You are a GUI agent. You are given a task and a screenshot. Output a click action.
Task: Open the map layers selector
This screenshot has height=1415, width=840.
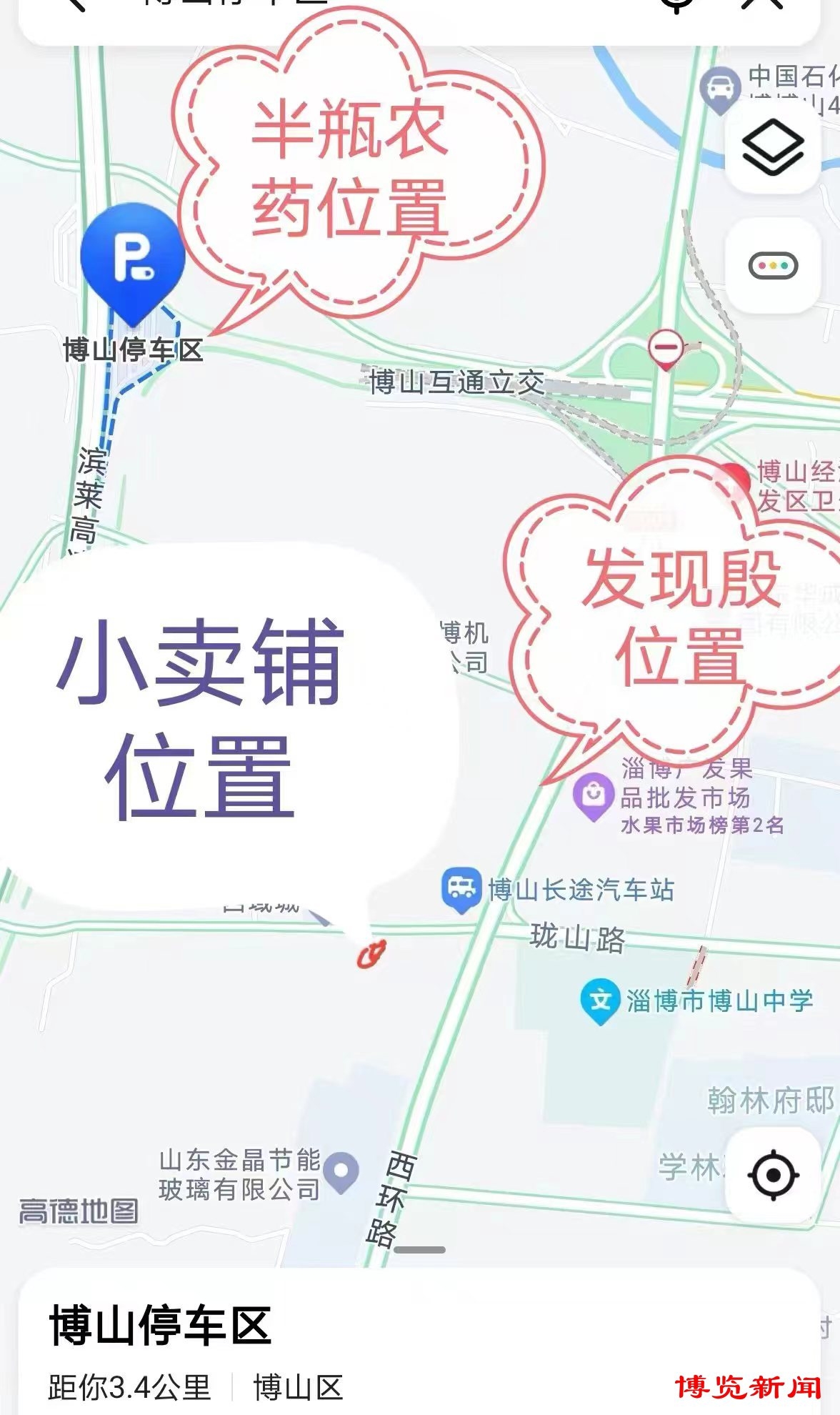[x=773, y=148]
